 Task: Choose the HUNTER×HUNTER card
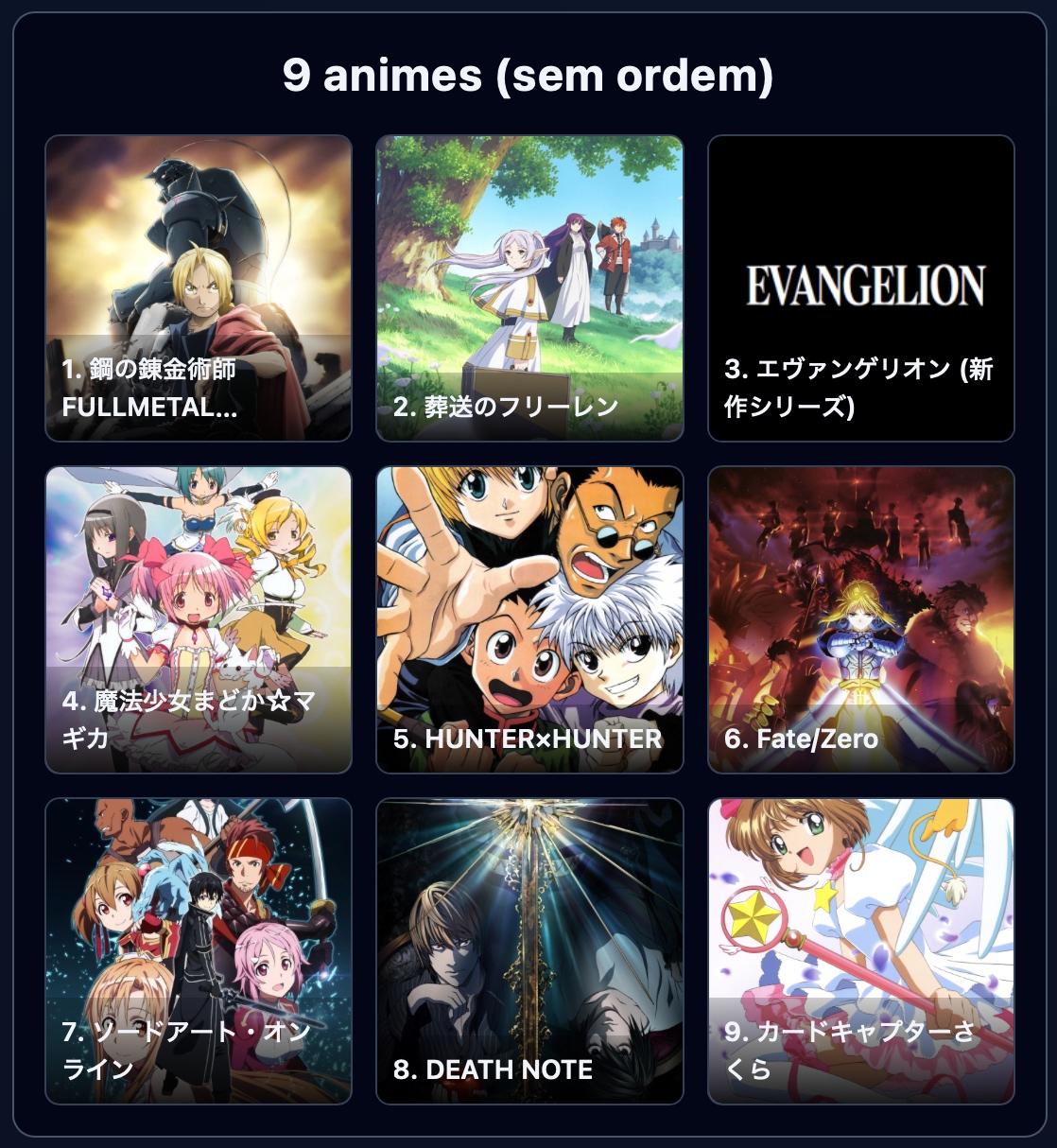pyautogui.click(x=529, y=619)
